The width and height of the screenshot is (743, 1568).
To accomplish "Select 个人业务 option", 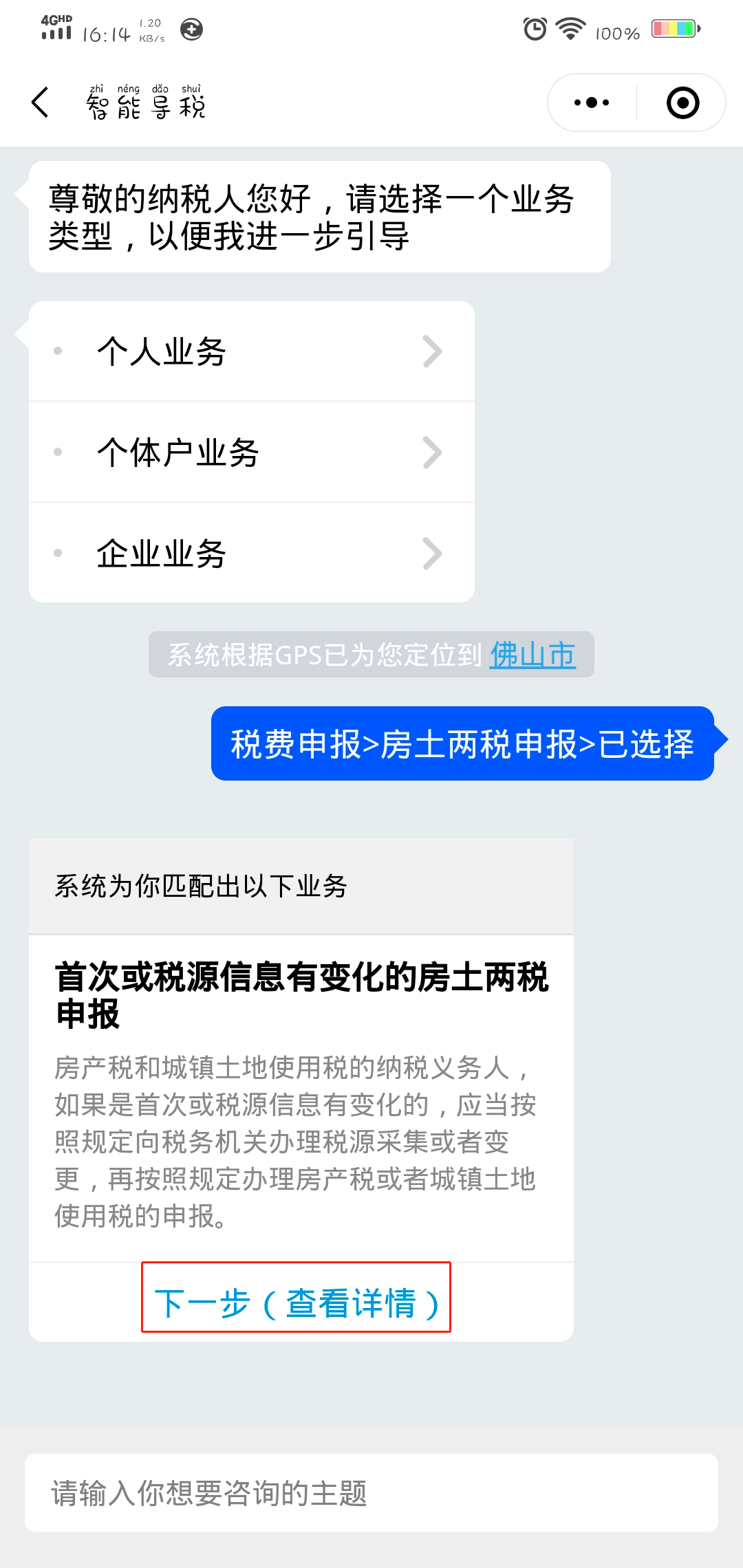I will pos(252,351).
